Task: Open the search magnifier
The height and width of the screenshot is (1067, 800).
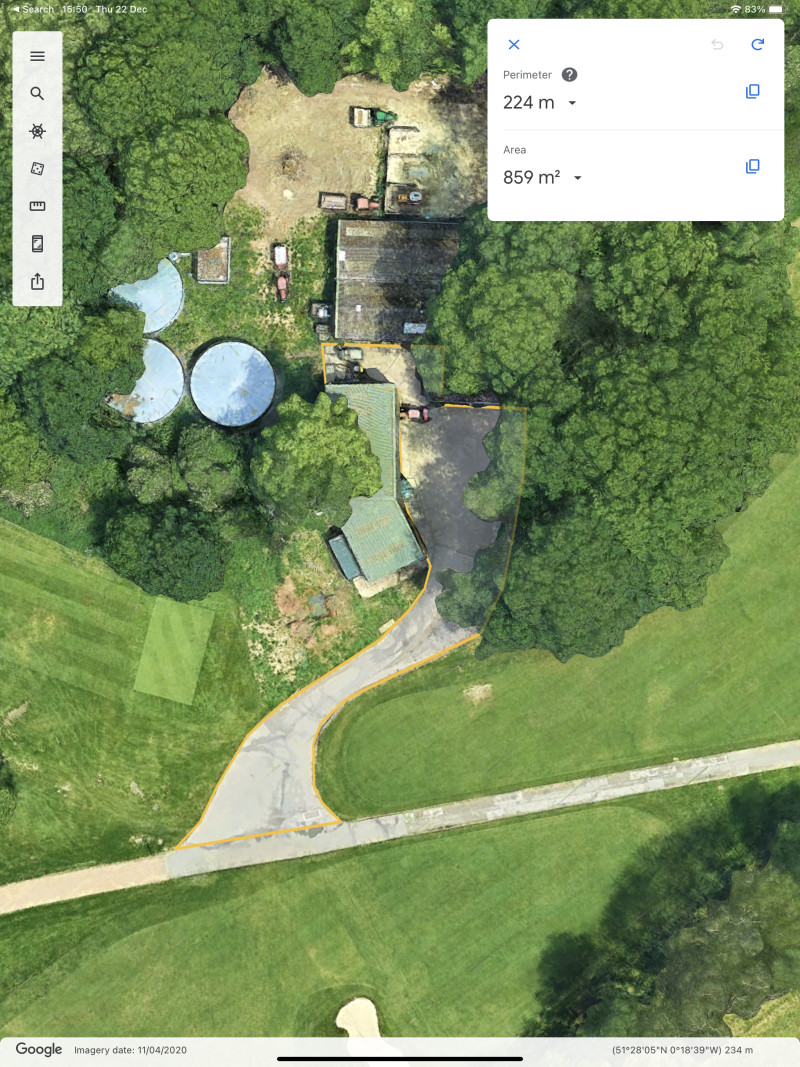Action: coord(37,94)
